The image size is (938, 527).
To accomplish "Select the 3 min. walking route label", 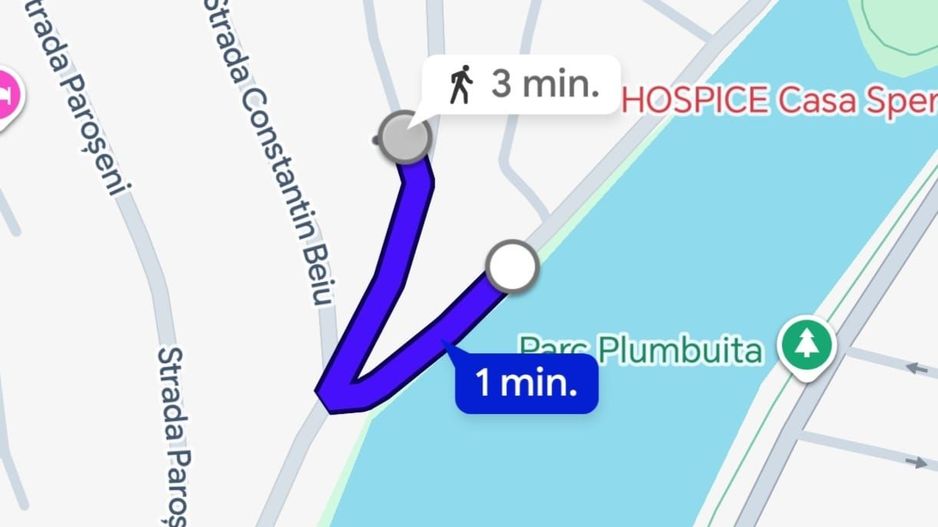I will pyautogui.click(x=521, y=84).
